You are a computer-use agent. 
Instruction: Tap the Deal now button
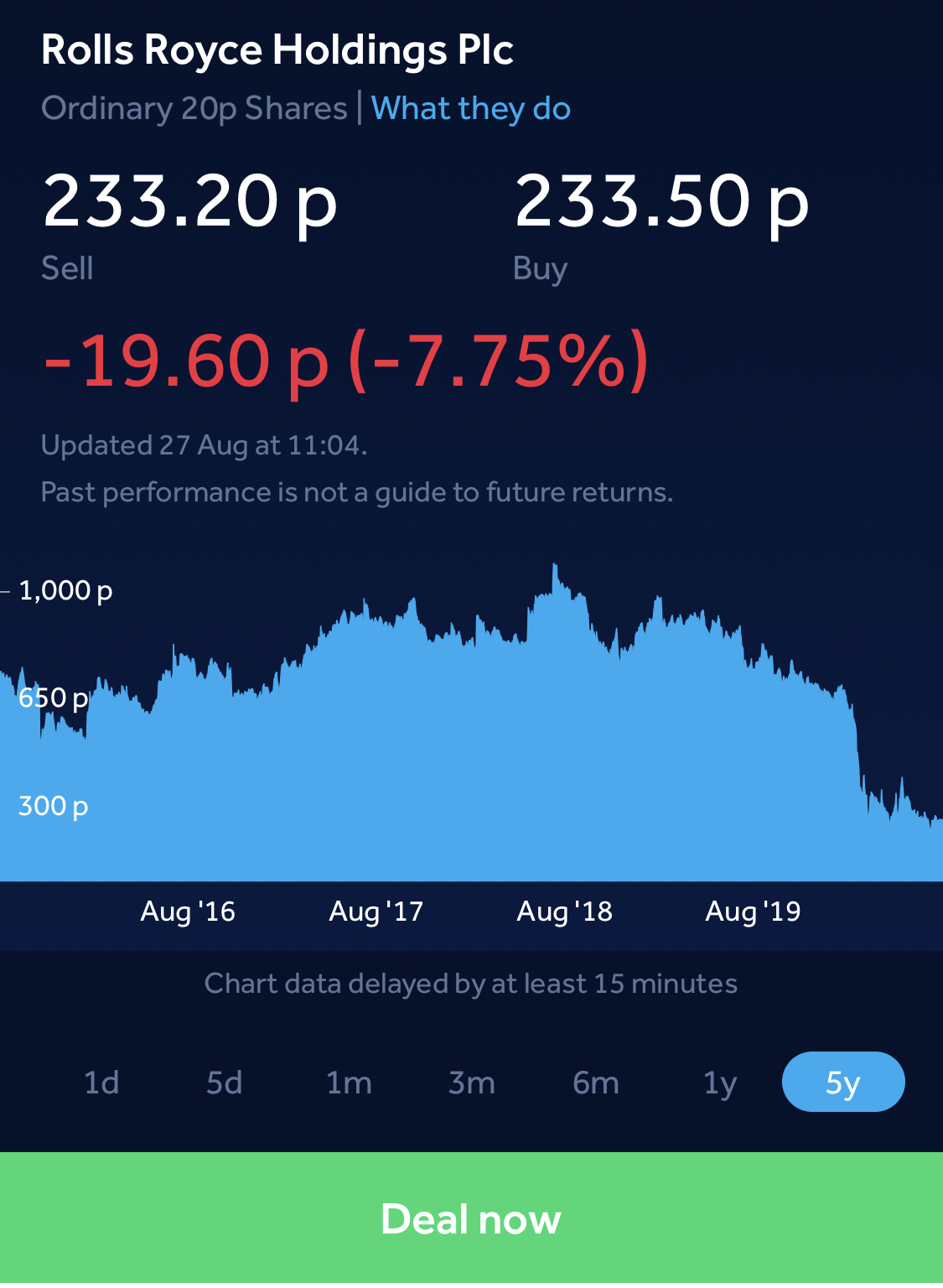(471, 1219)
